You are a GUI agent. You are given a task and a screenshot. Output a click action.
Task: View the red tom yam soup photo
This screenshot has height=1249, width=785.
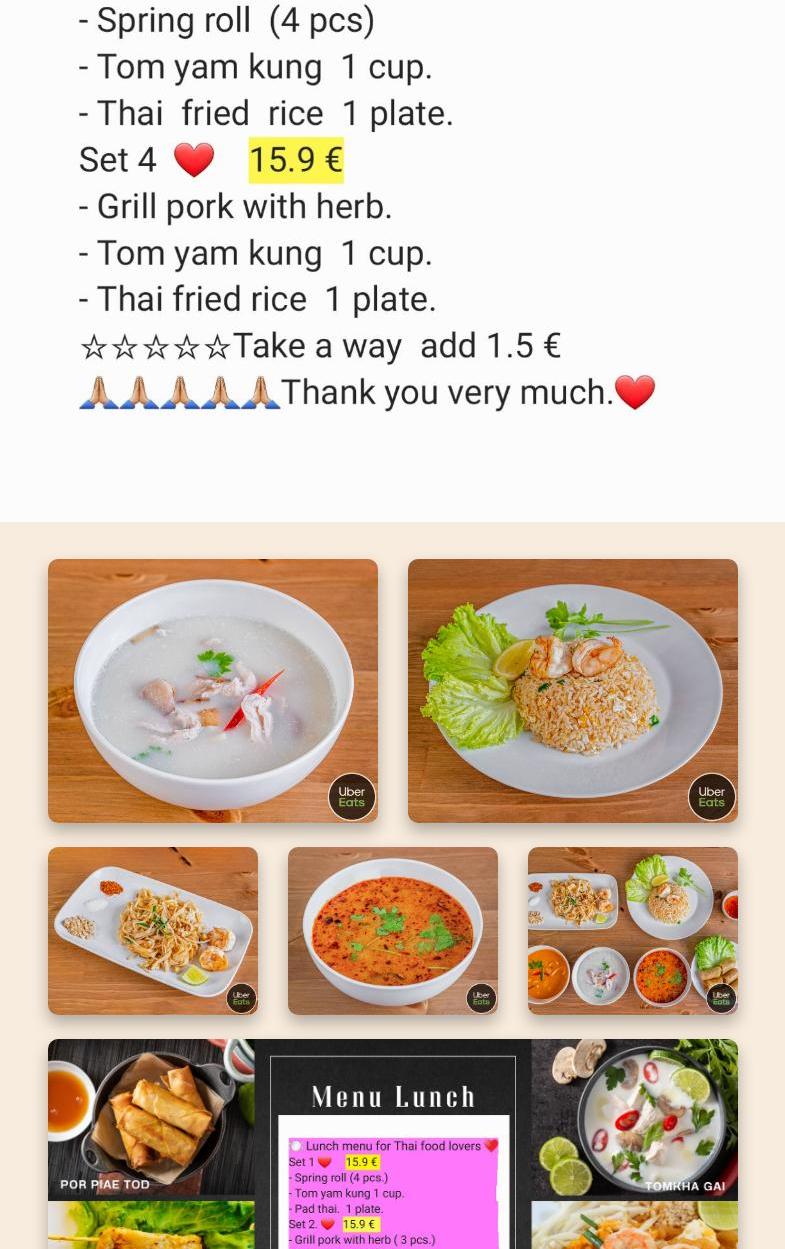392,930
